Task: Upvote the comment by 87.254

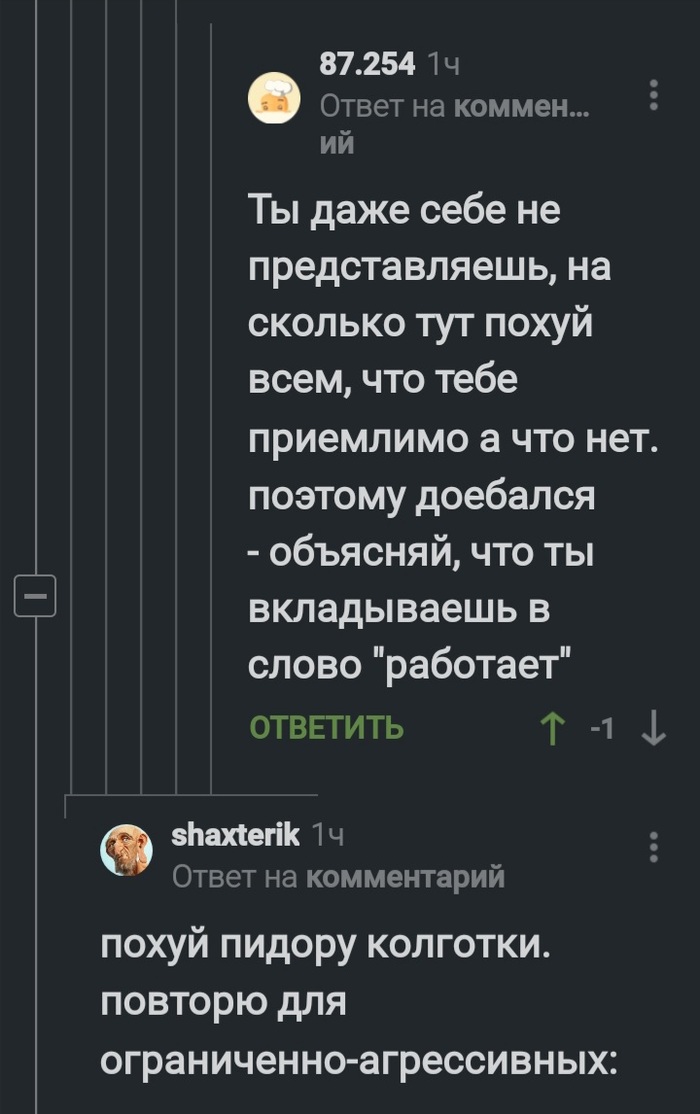Action: [550, 729]
